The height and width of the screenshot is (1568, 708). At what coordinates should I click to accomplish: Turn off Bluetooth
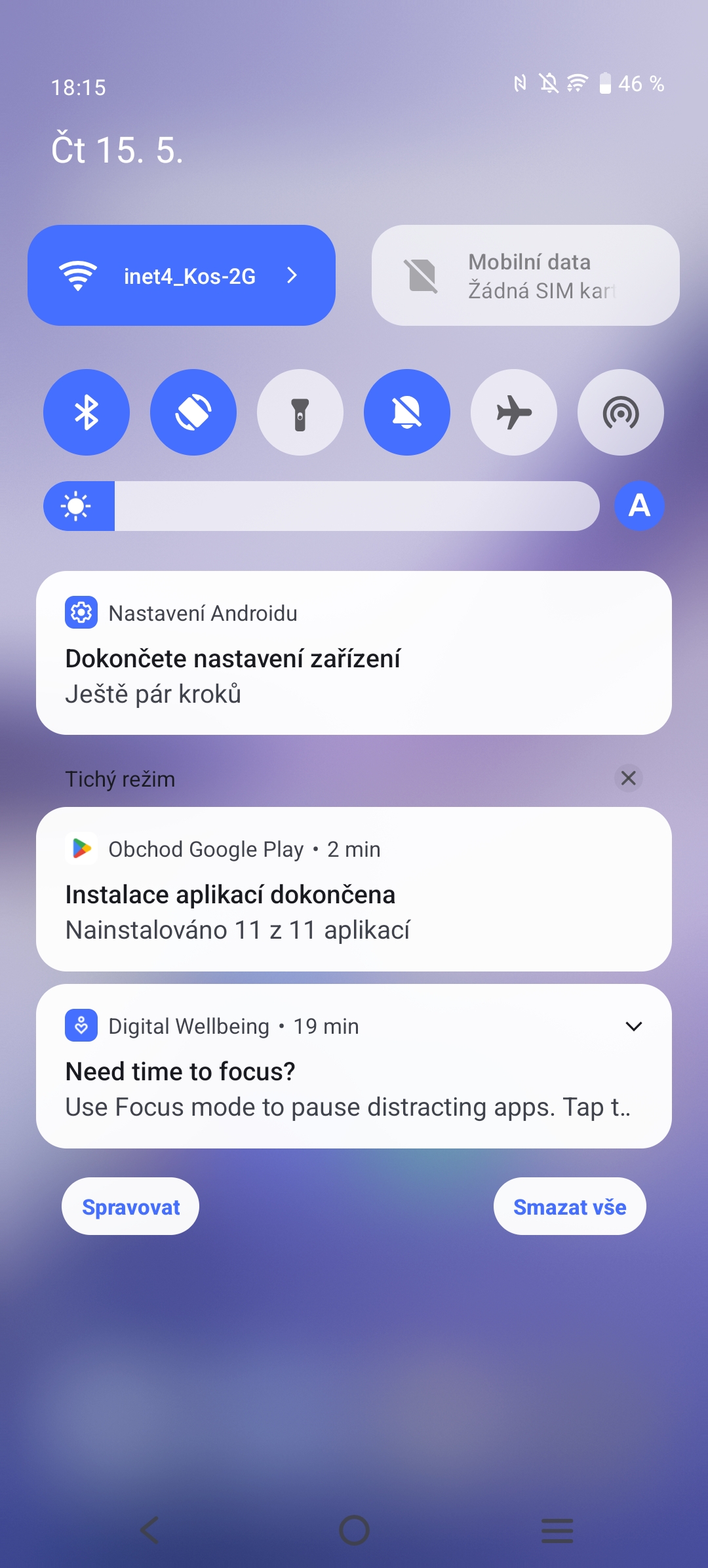click(x=87, y=412)
